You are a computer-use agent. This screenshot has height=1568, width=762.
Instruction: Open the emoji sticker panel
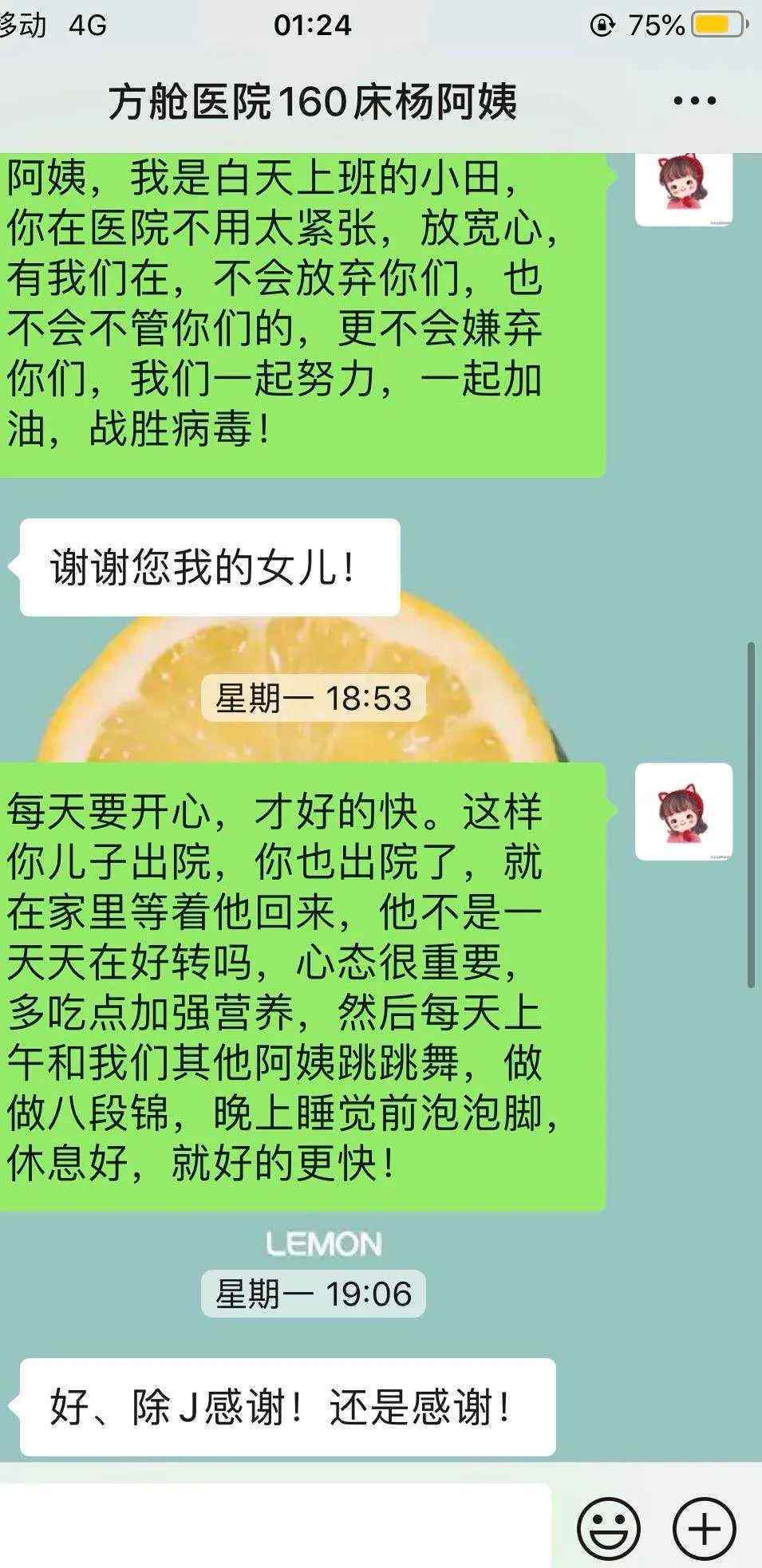point(608,1529)
